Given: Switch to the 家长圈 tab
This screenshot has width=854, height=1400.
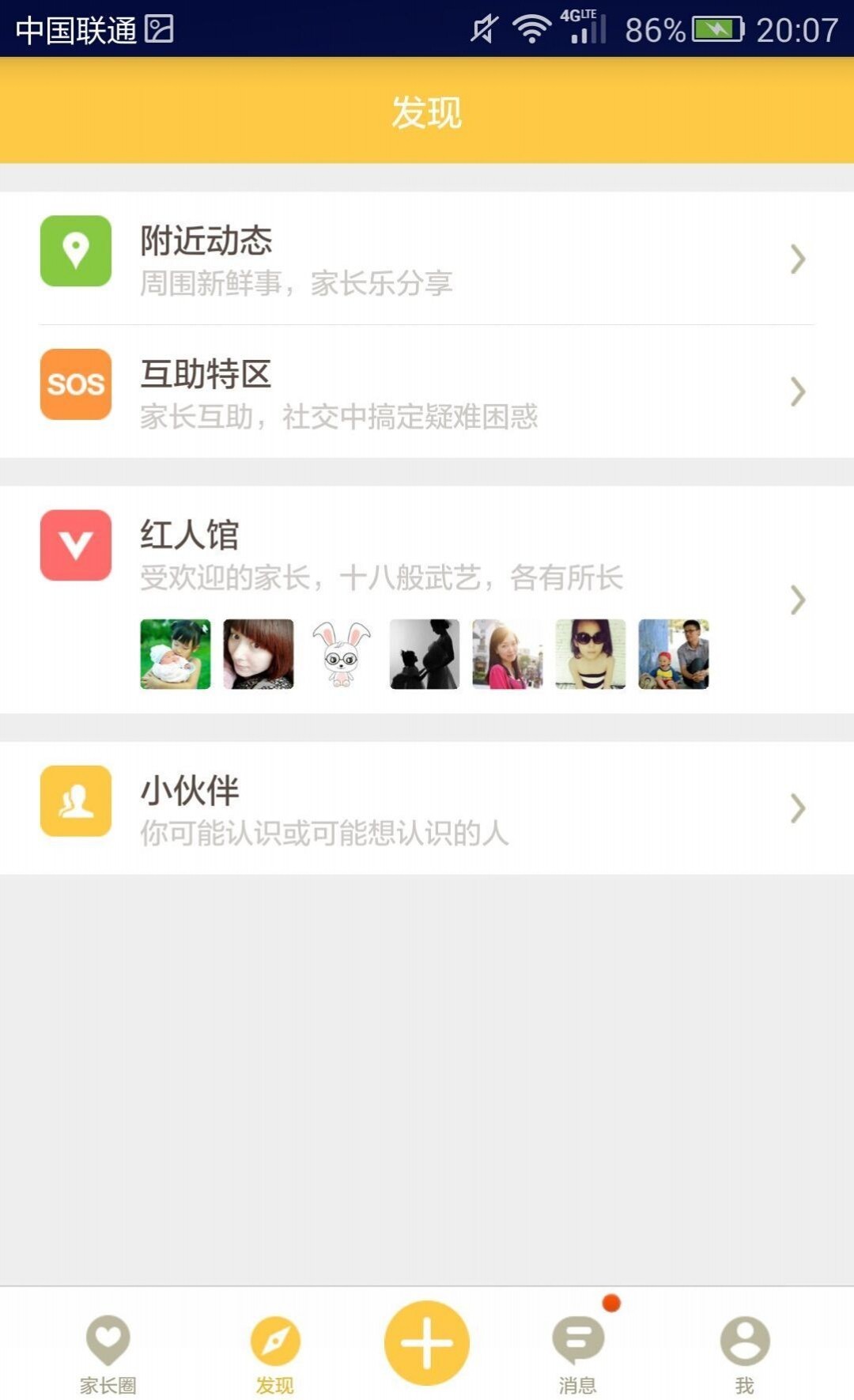Looking at the screenshot, I should (108, 1350).
